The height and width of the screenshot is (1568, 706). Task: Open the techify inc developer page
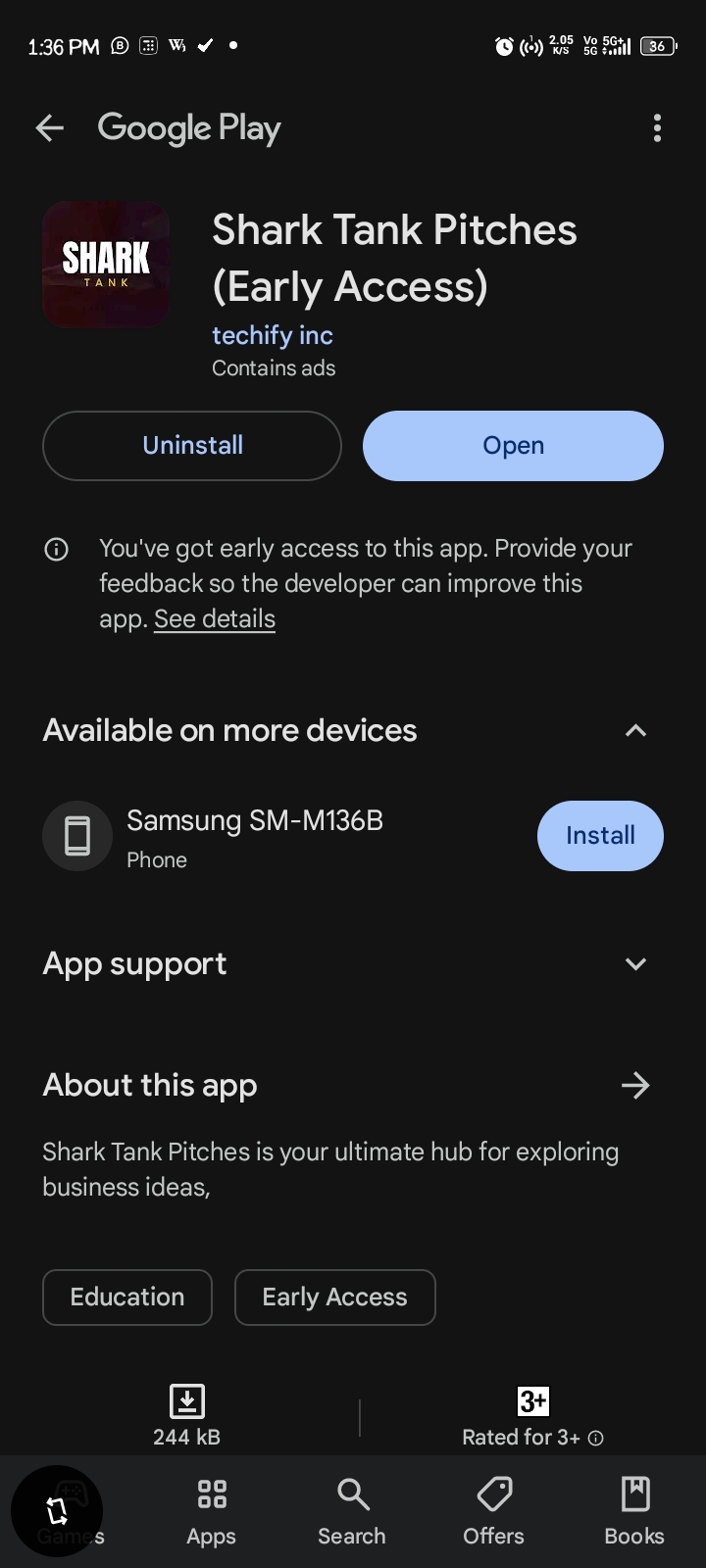pyautogui.click(x=273, y=335)
